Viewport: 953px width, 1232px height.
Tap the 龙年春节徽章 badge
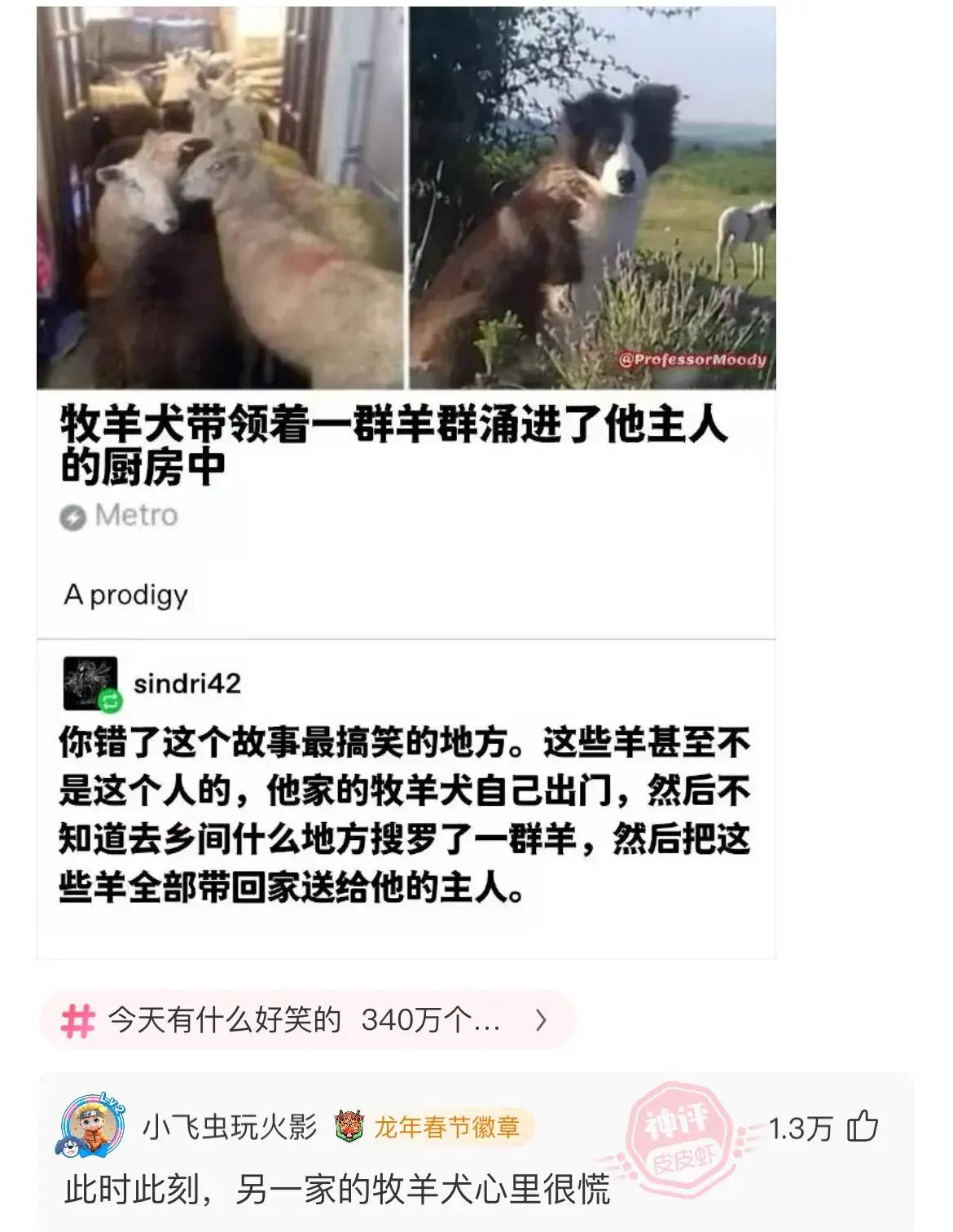(433, 1128)
